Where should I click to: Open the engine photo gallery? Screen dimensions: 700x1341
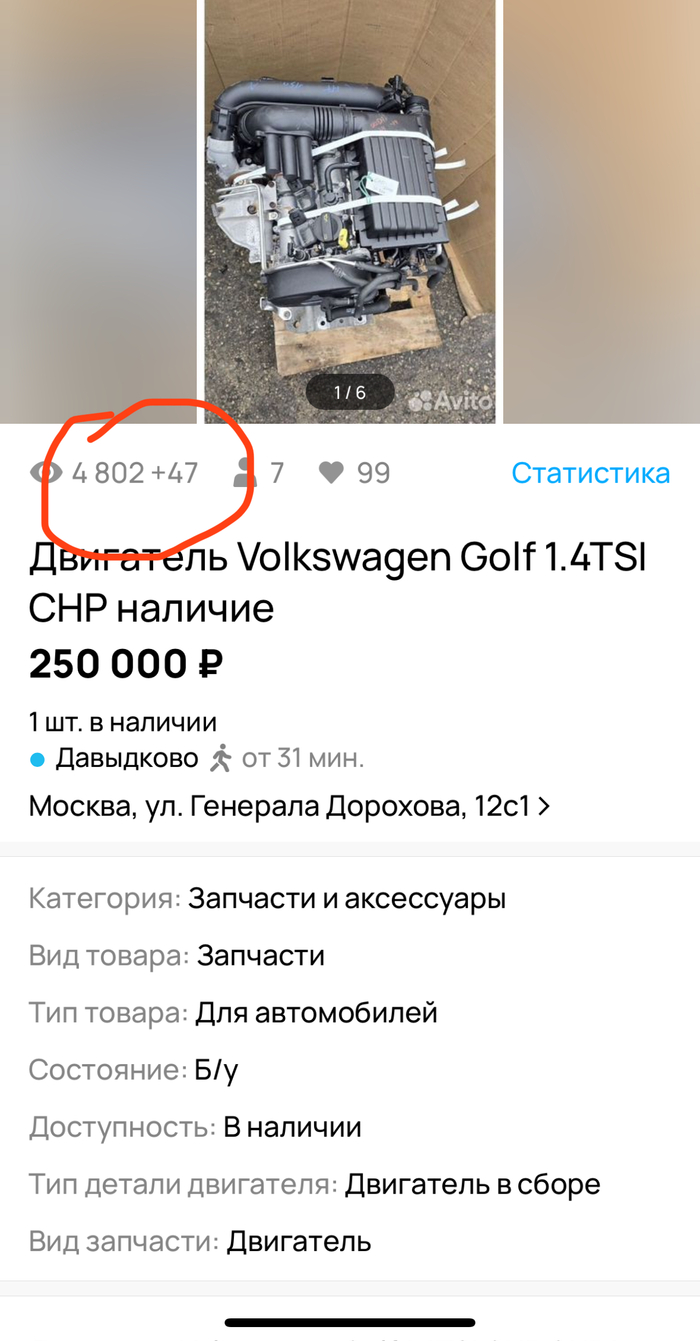[x=350, y=210]
